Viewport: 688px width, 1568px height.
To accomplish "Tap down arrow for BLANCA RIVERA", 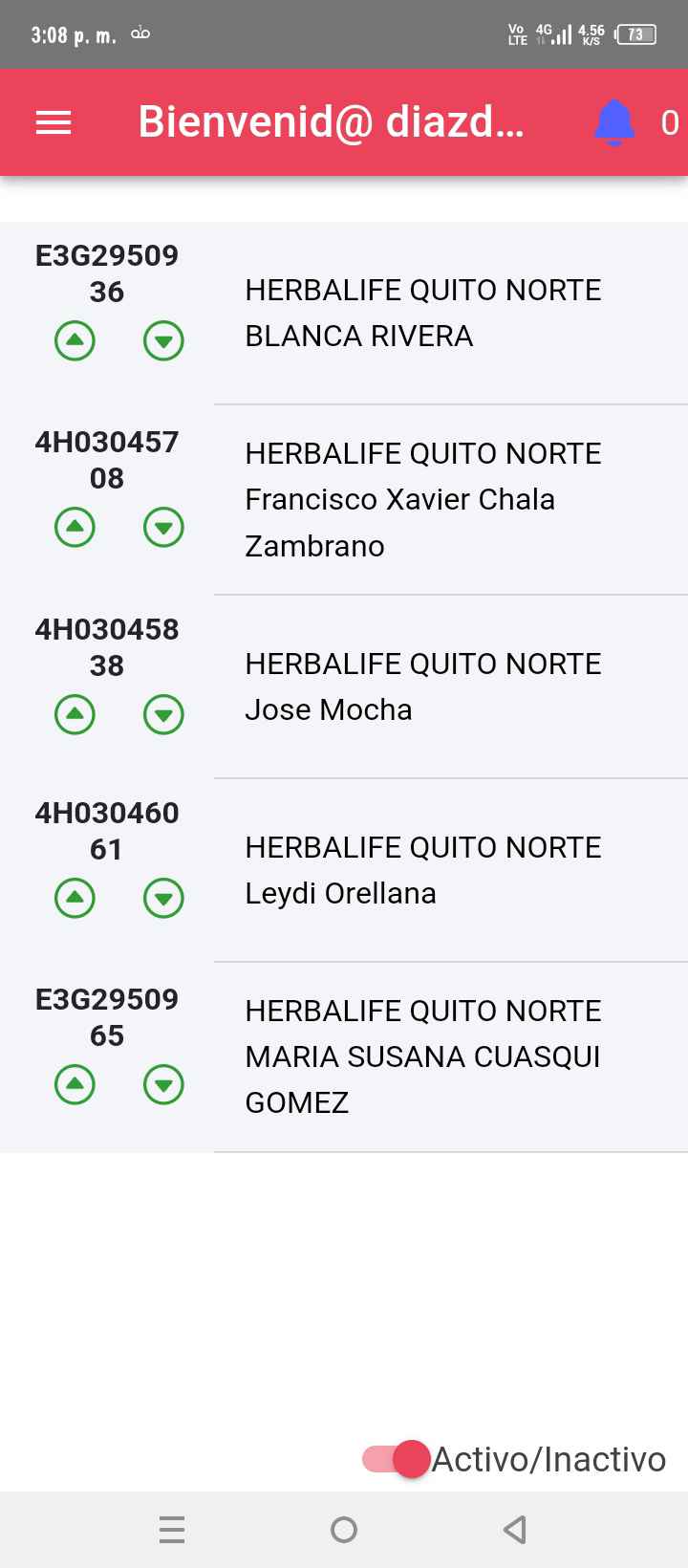I will (x=163, y=340).
